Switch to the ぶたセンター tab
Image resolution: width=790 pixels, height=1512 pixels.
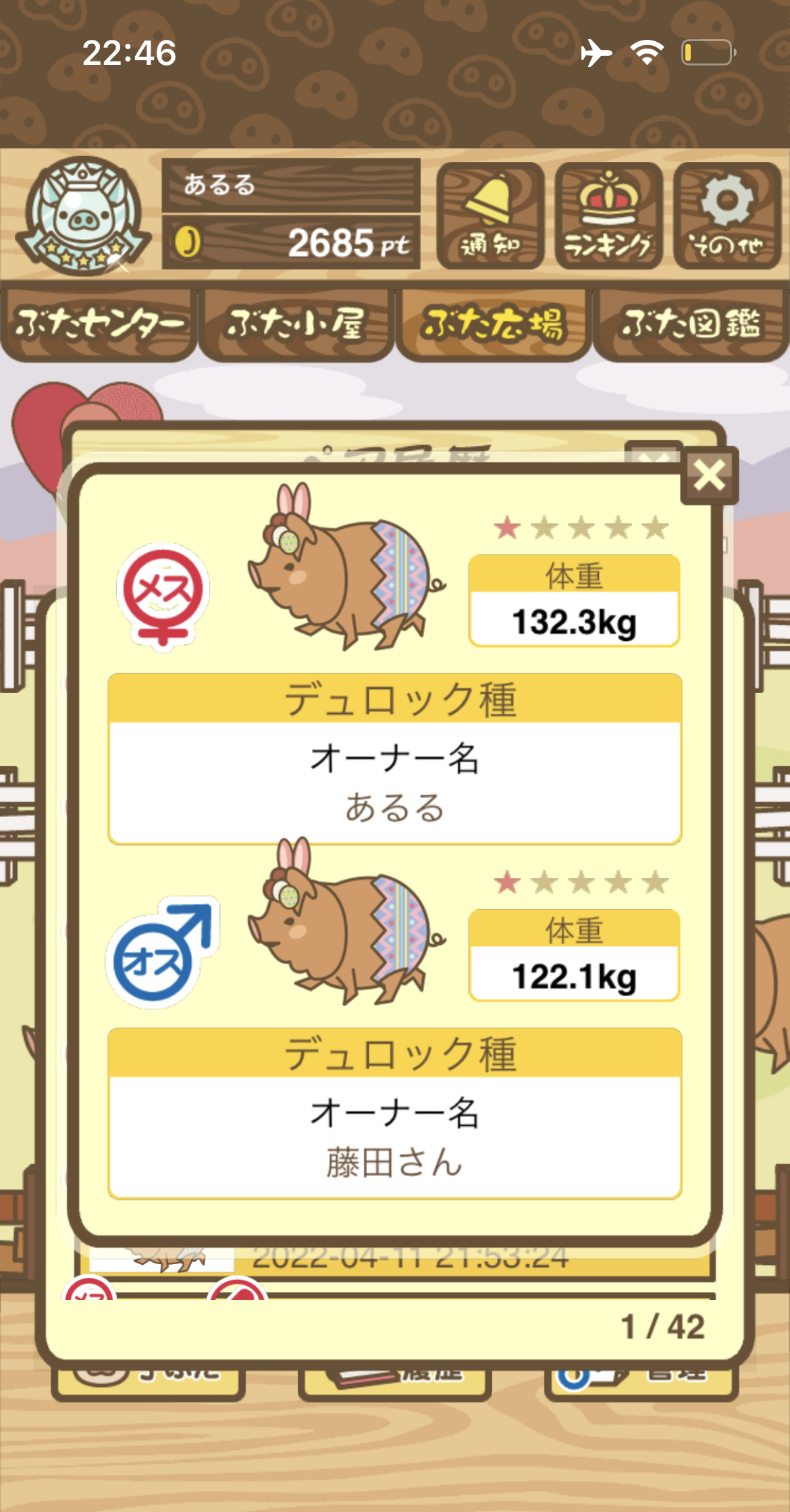click(x=99, y=325)
